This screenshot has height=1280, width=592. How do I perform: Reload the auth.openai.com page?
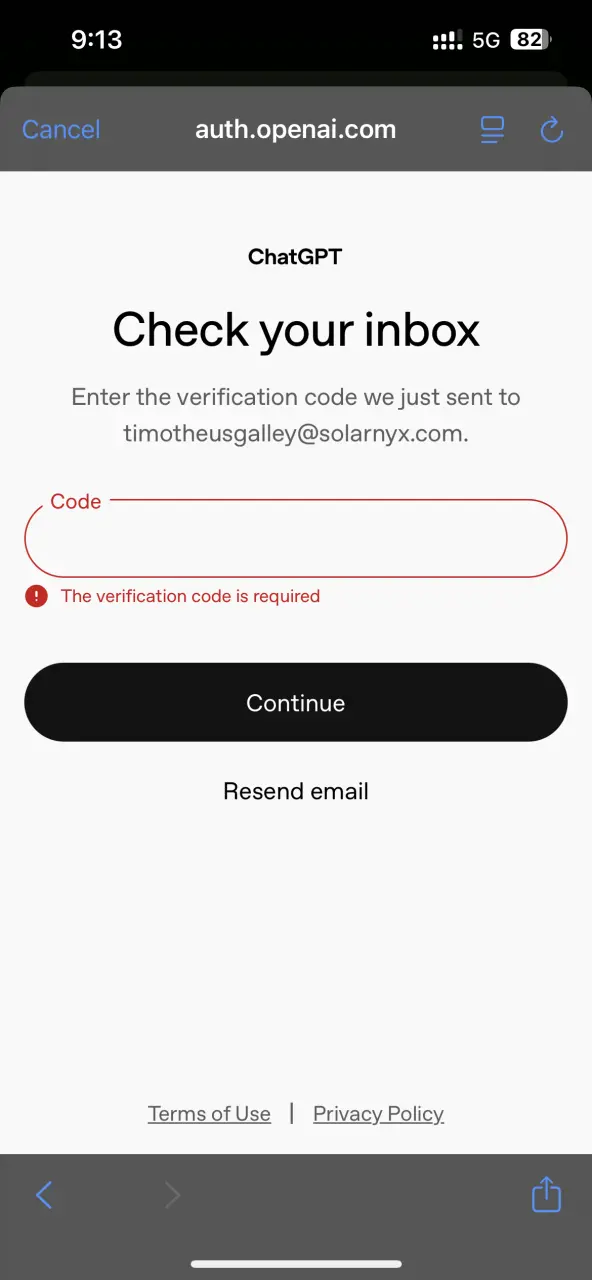pyautogui.click(x=552, y=129)
